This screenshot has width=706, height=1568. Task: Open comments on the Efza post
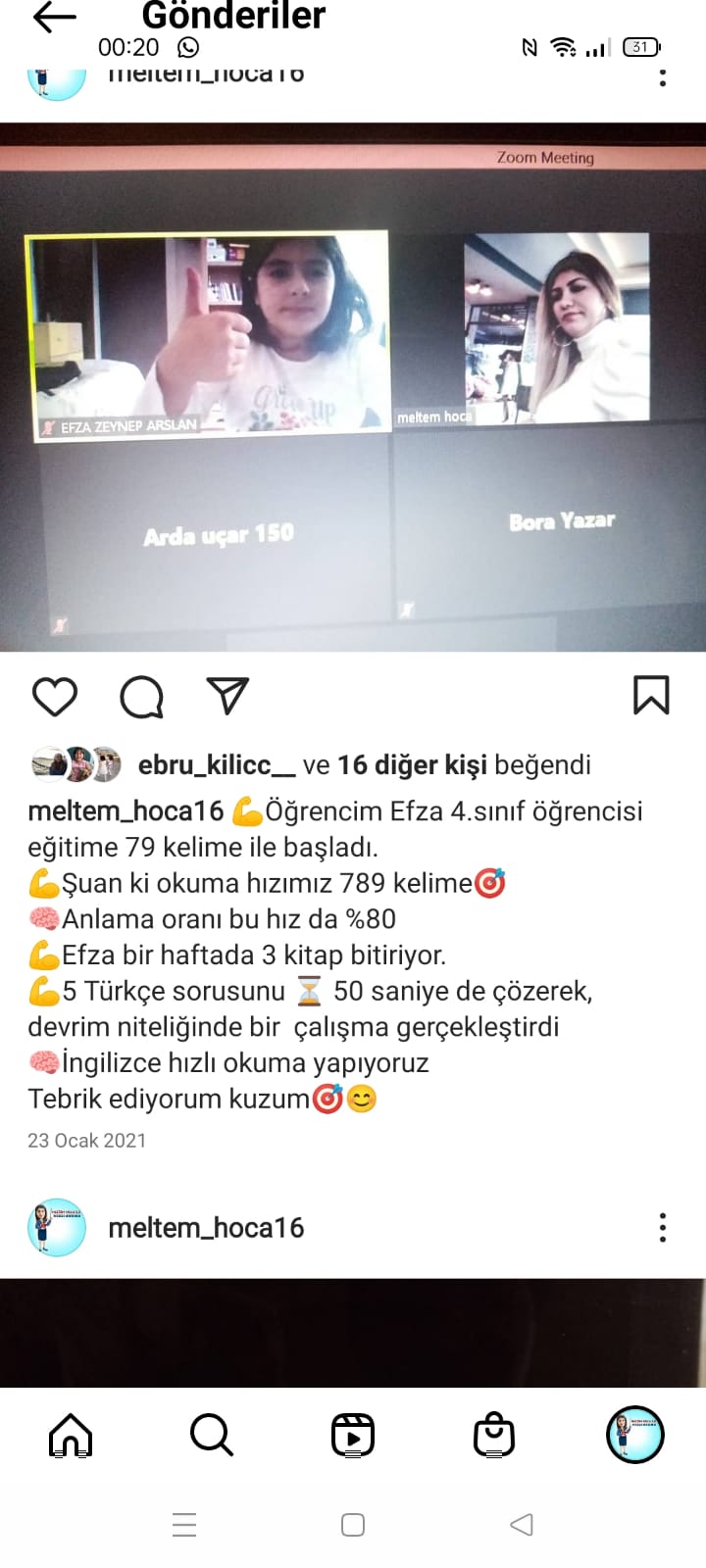141,697
